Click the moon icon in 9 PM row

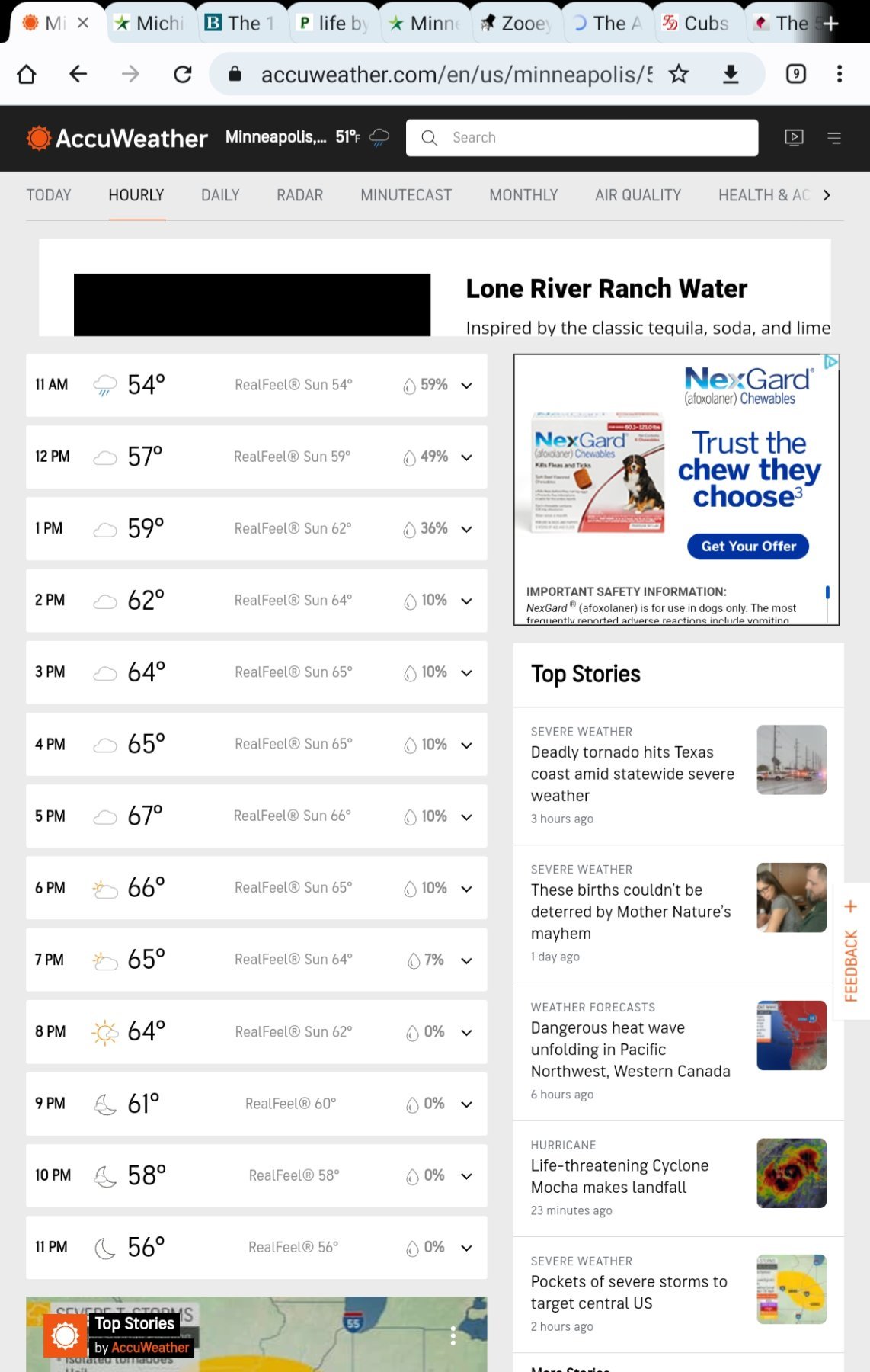(107, 1103)
